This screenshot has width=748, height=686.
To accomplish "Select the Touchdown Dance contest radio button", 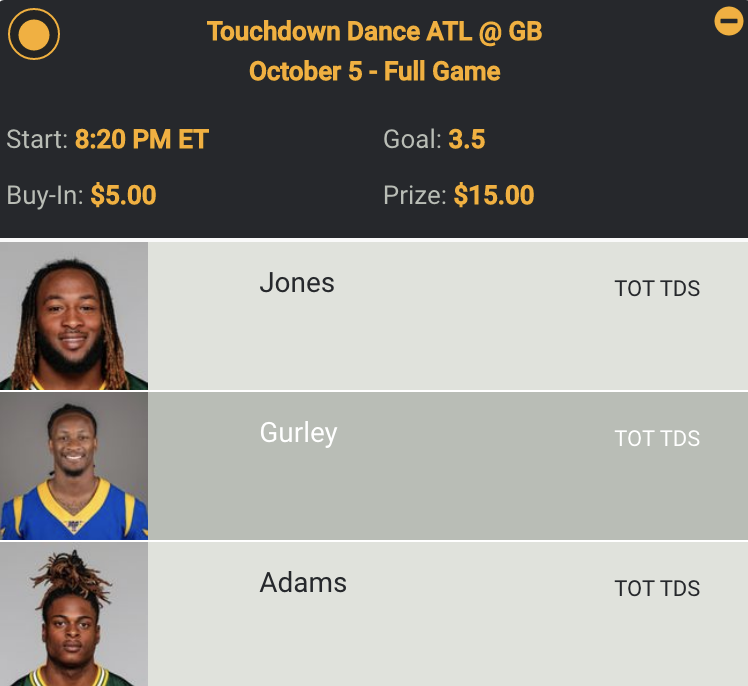I will point(34,35).
